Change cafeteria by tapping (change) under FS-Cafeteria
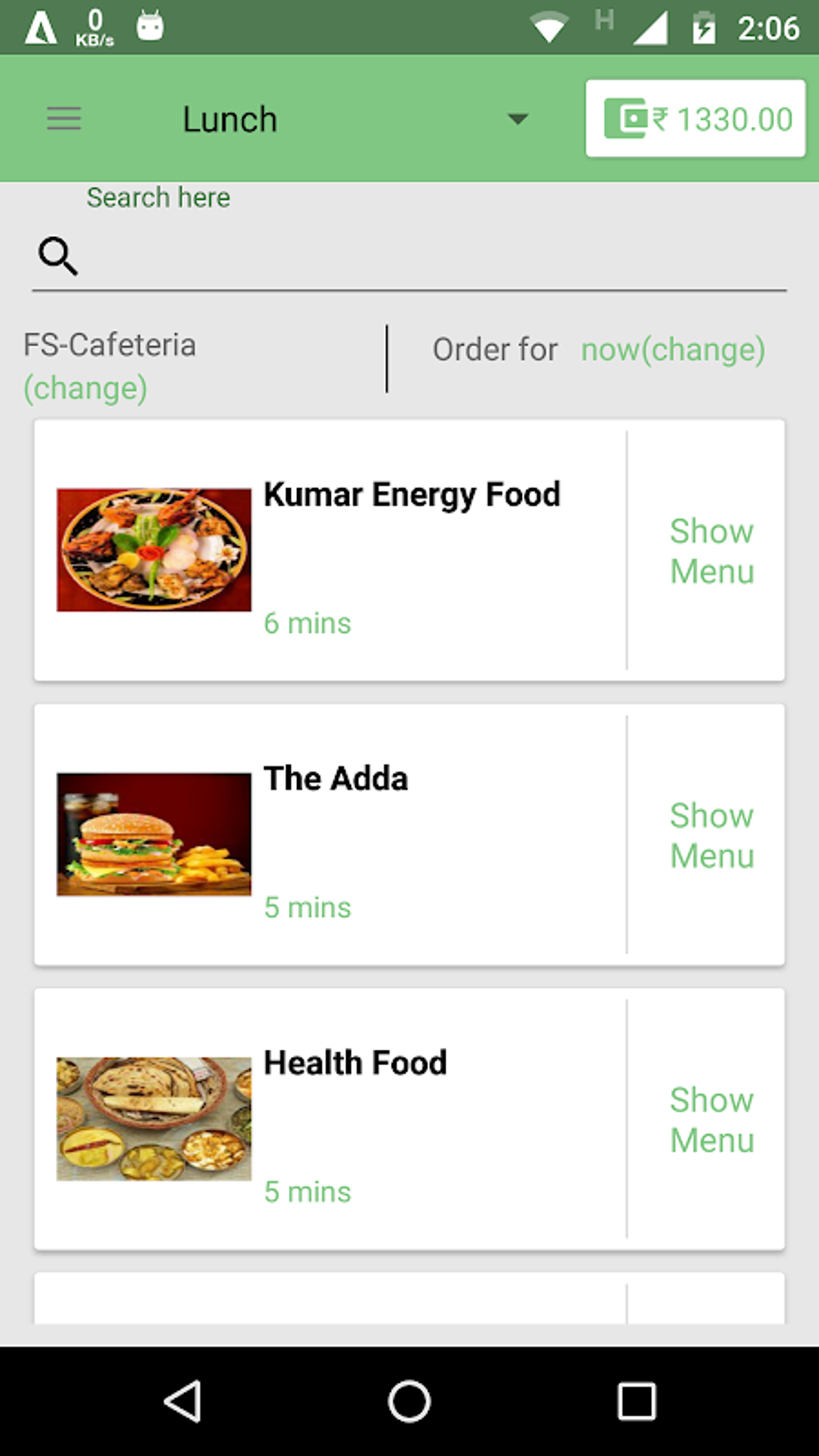 pos(85,387)
